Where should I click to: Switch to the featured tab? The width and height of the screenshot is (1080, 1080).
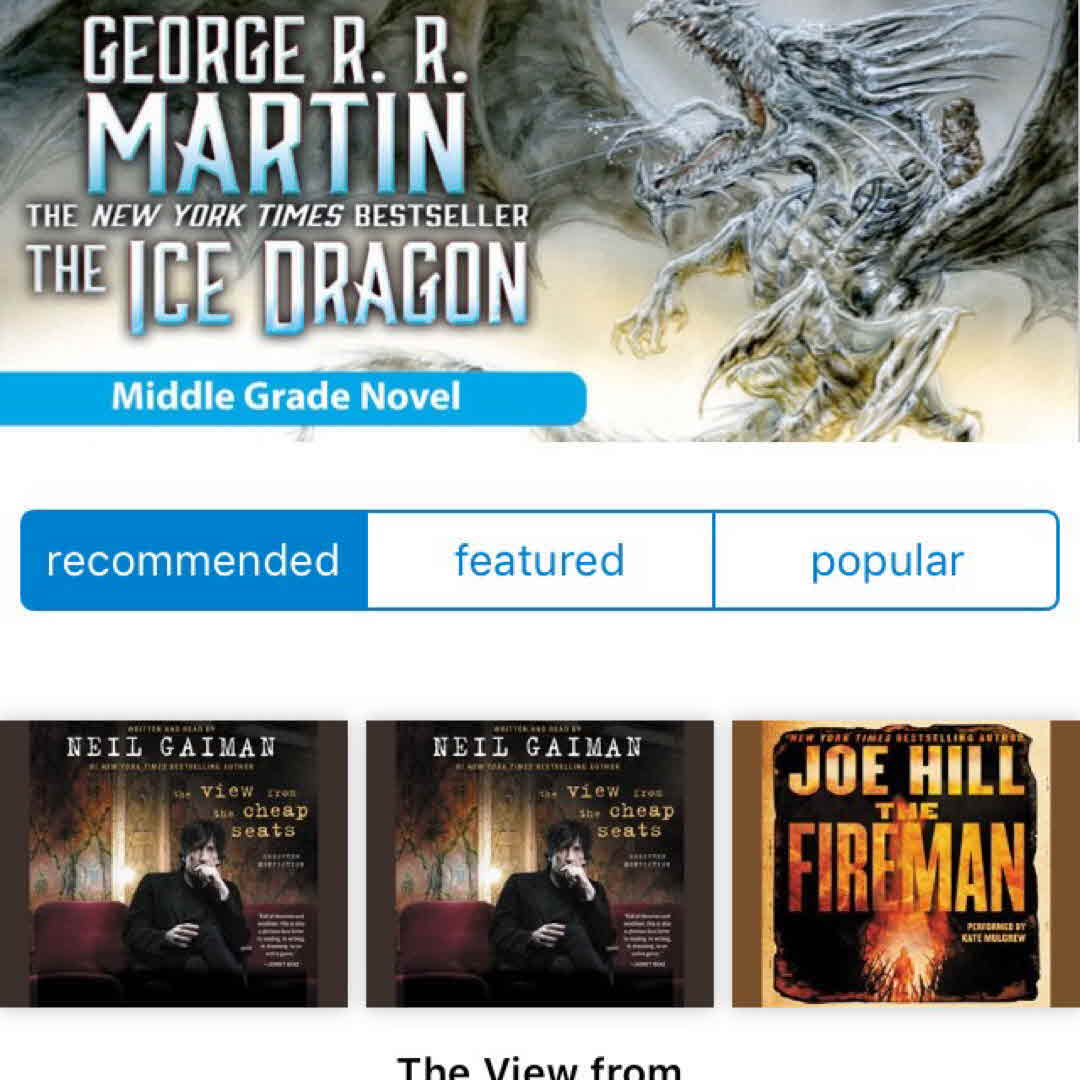[540, 560]
